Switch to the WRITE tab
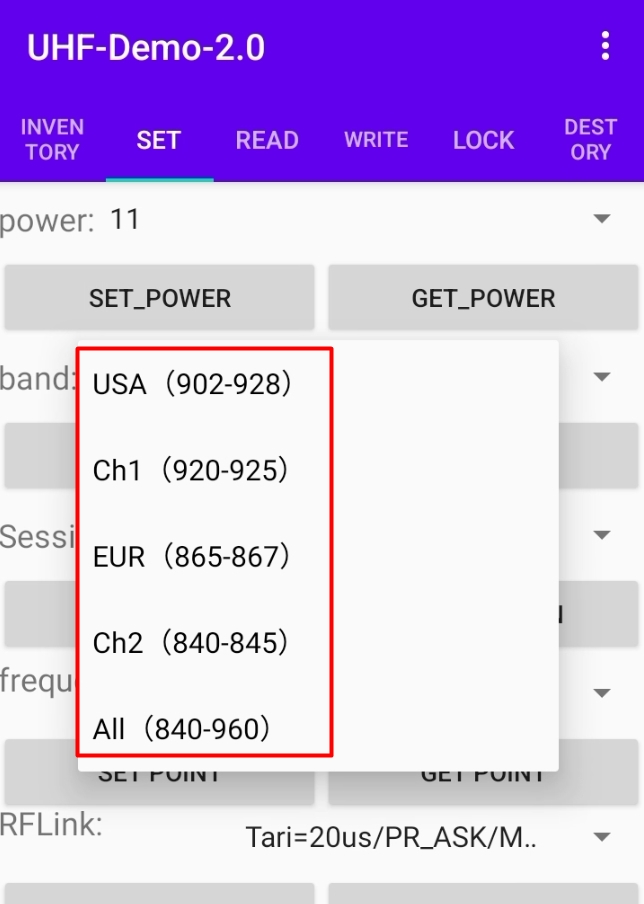Screen dimensions: 644x904 (376, 140)
